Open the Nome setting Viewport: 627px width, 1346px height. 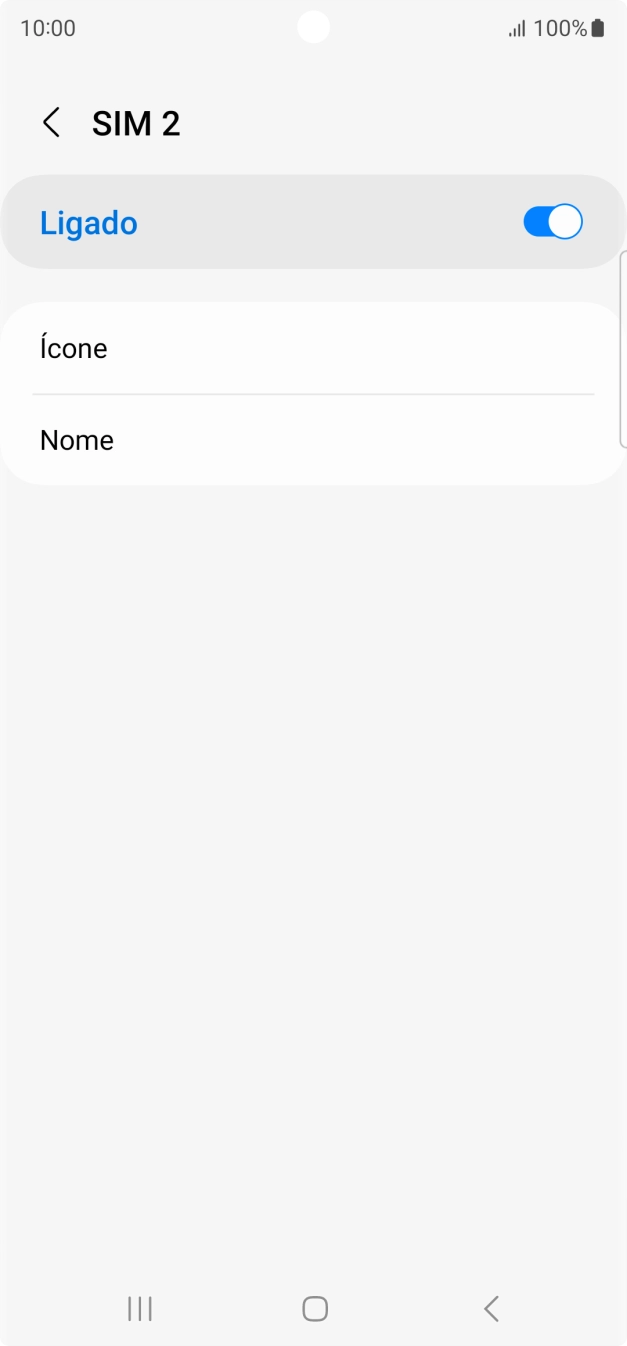(312, 440)
